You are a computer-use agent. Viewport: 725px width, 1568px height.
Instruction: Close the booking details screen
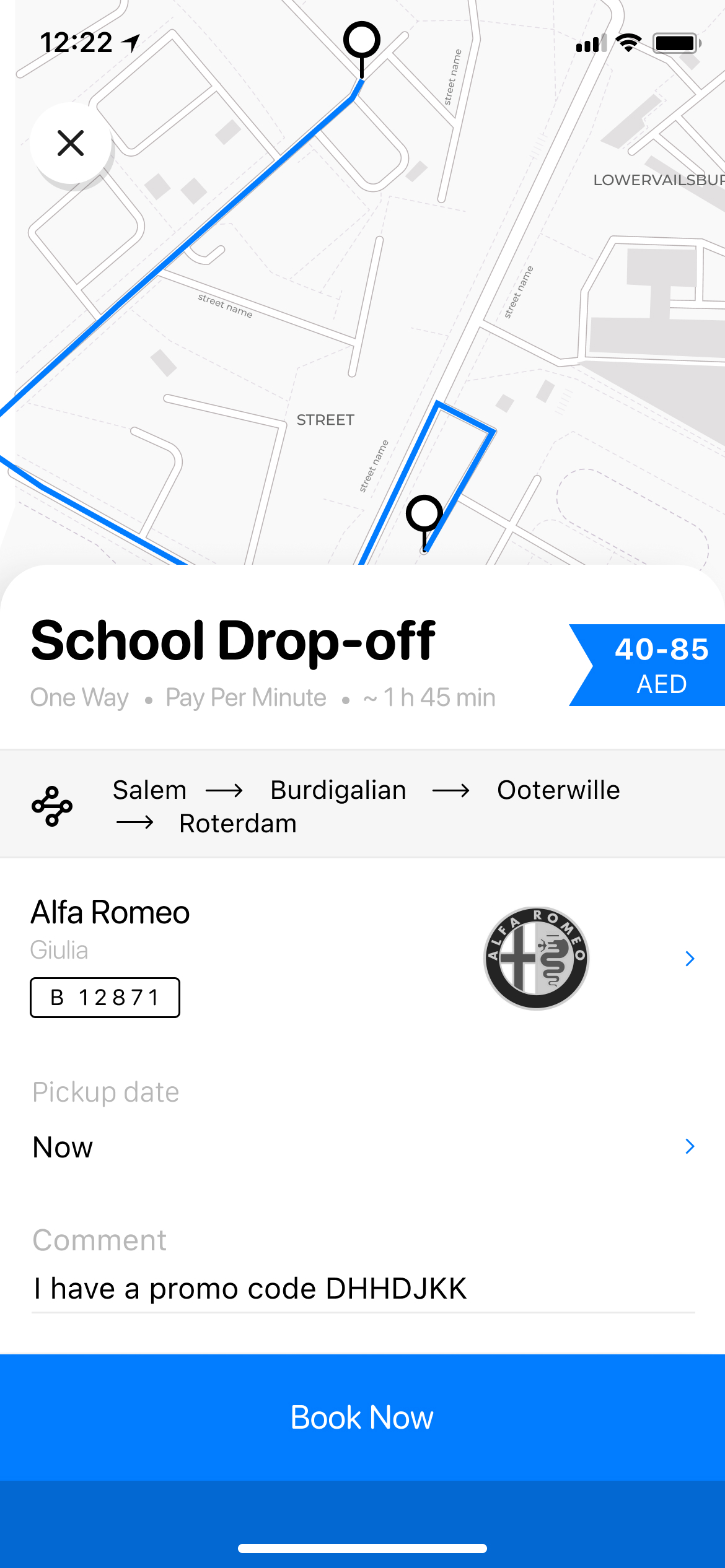71,143
